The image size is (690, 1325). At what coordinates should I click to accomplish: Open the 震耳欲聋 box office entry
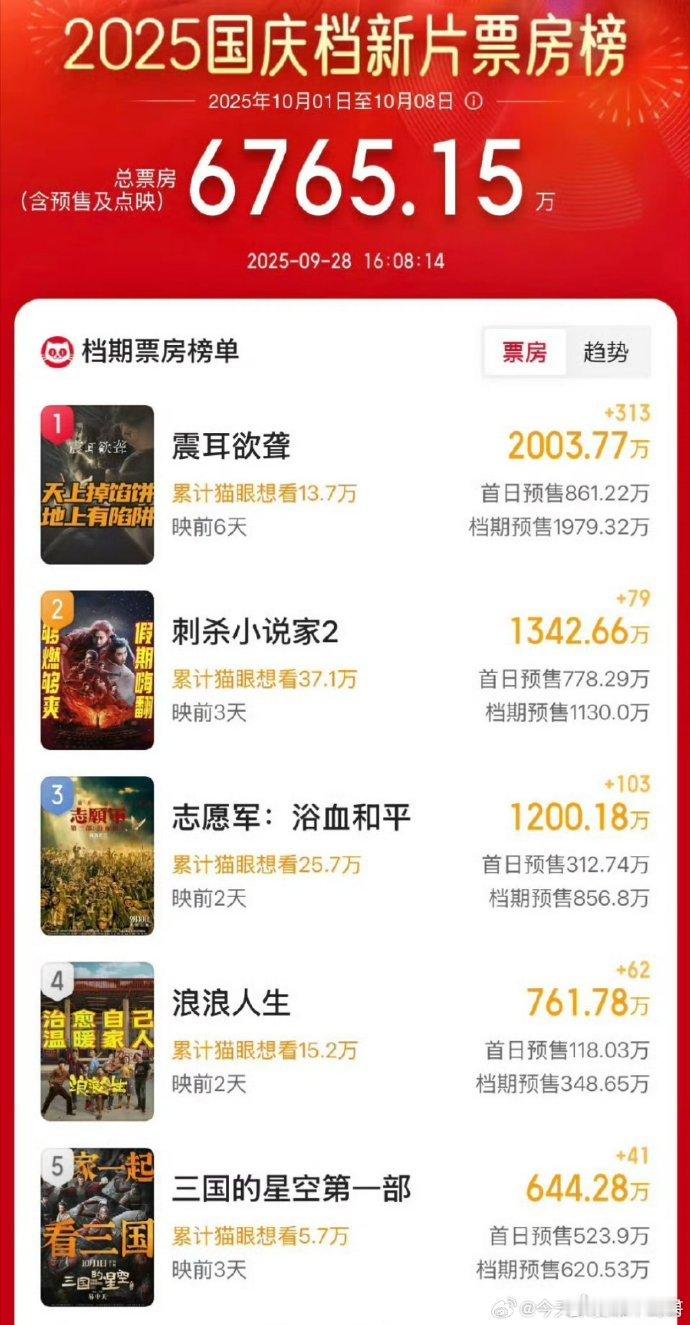pos(232,445)
